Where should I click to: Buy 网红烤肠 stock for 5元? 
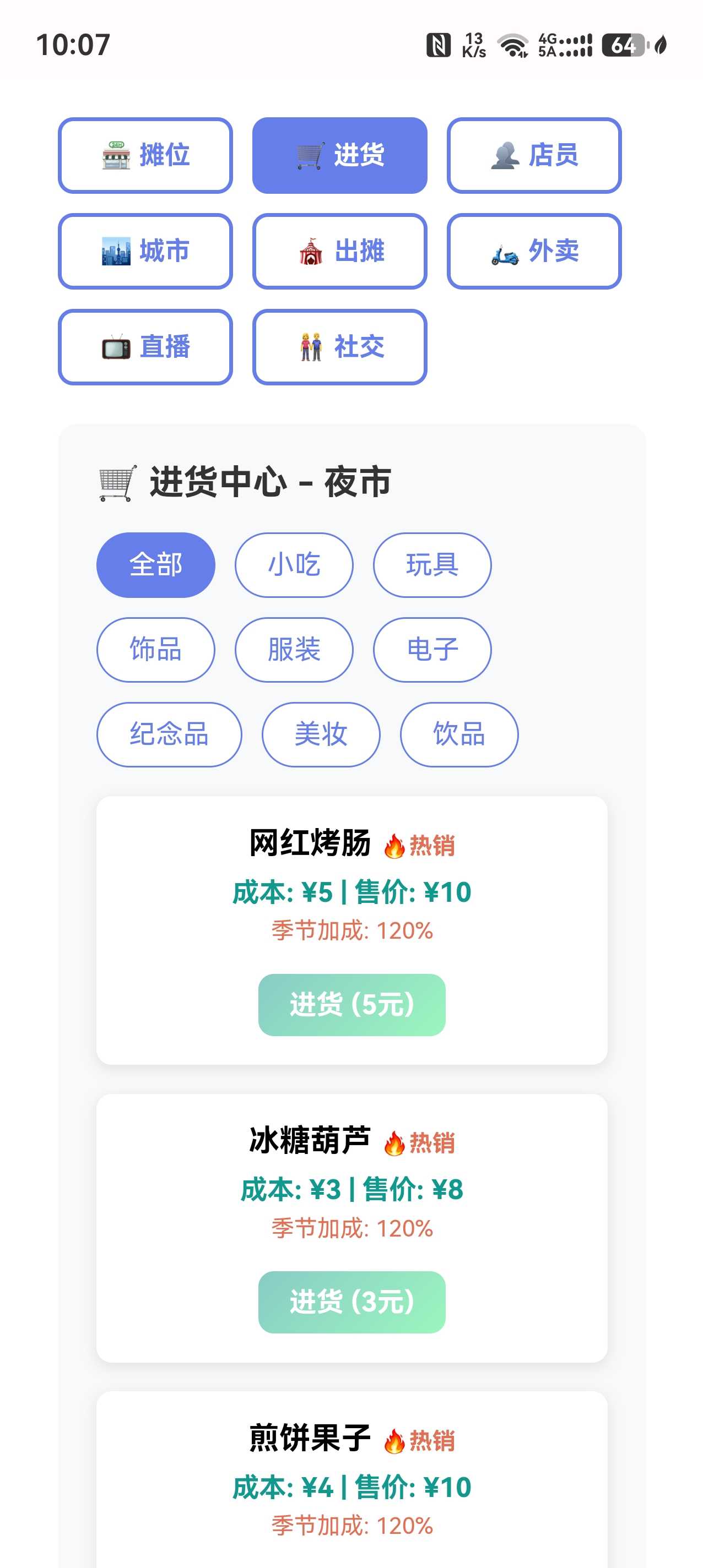point(351,1004)
